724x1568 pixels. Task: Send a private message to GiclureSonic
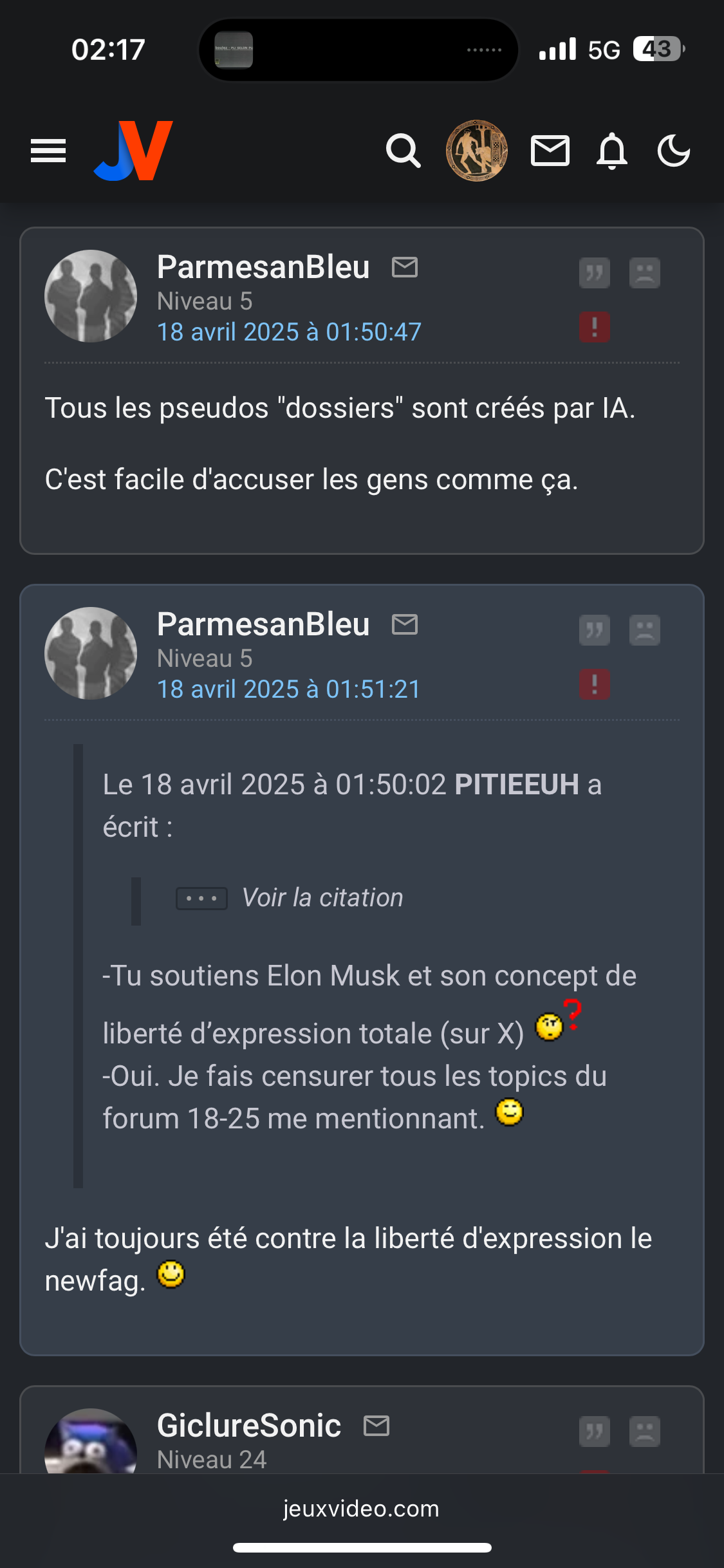click(376, 1426)
